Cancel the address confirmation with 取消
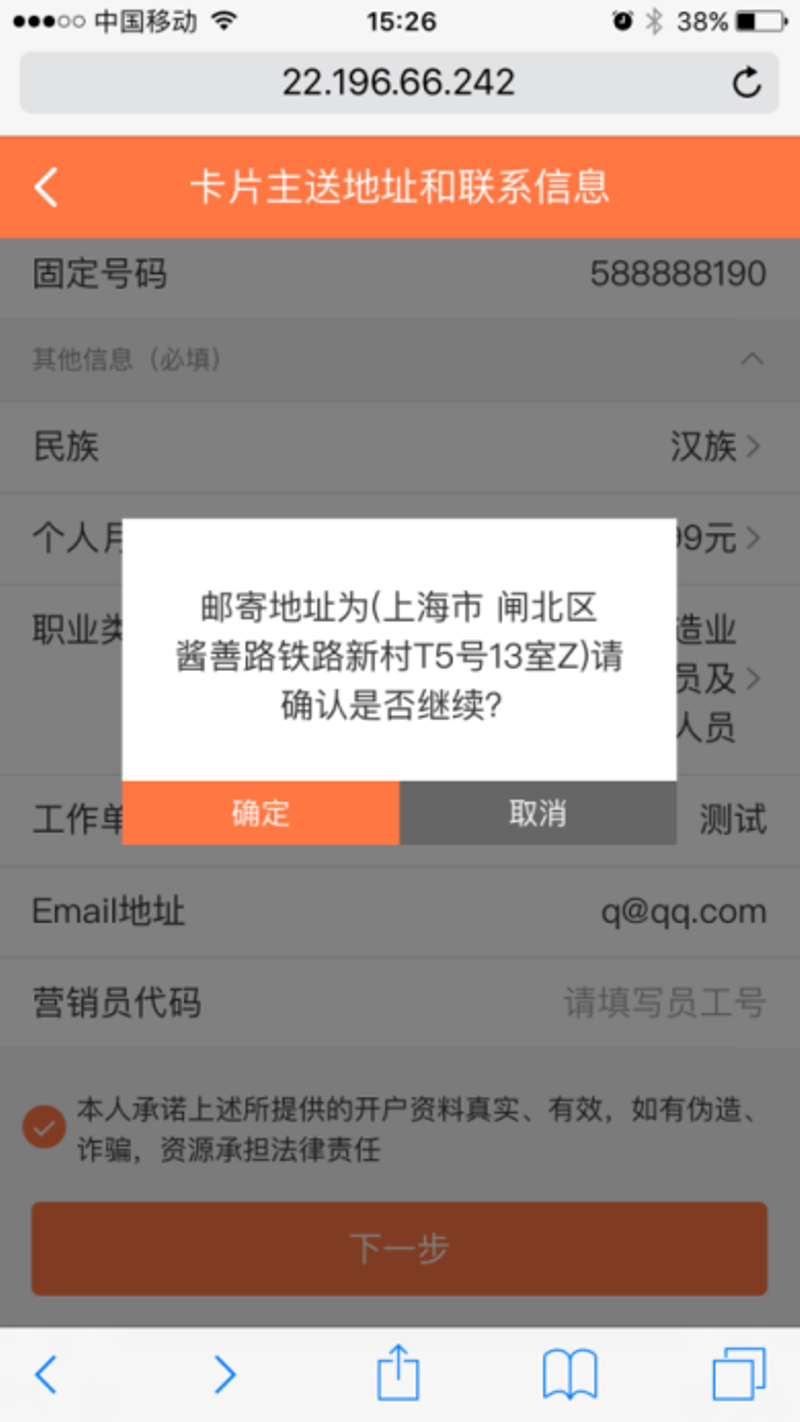 [537, 813]
